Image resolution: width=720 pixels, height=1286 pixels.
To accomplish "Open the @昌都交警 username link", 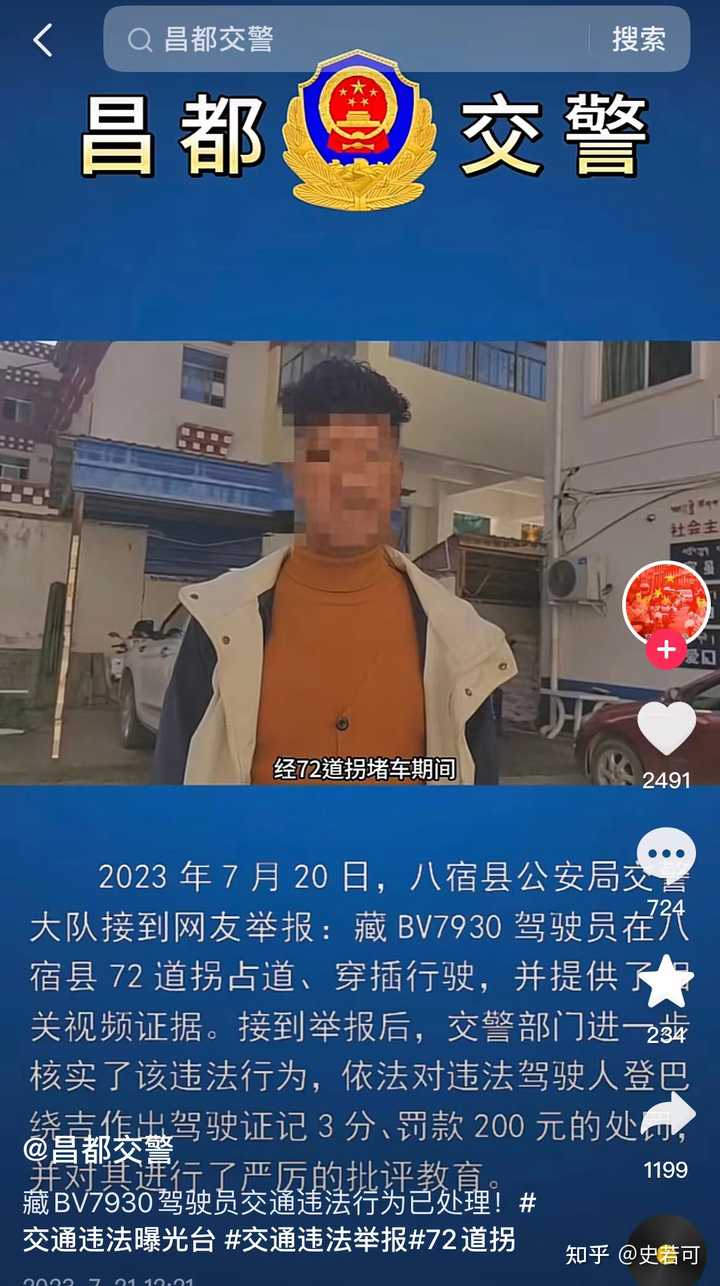I will coord(98,1150).
